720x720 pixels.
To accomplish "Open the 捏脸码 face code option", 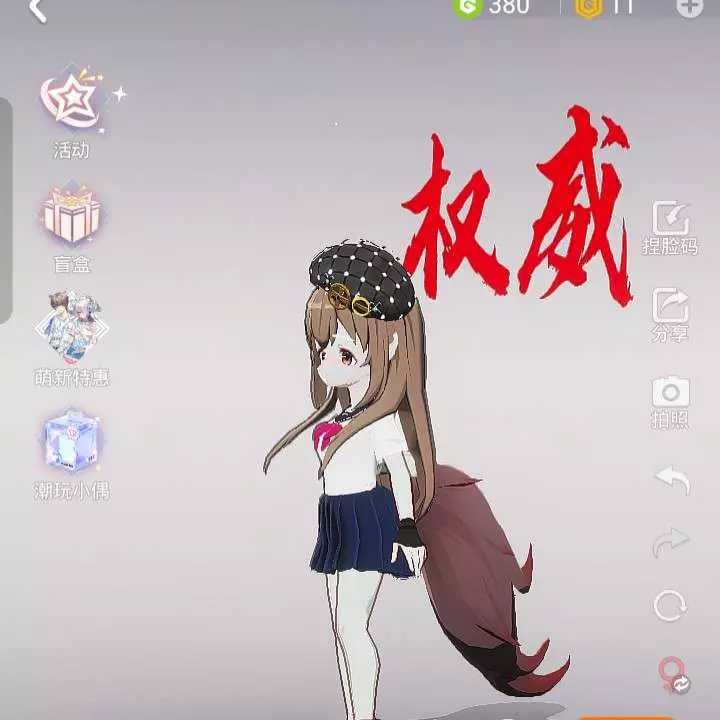I will click(x=670, y=226).
